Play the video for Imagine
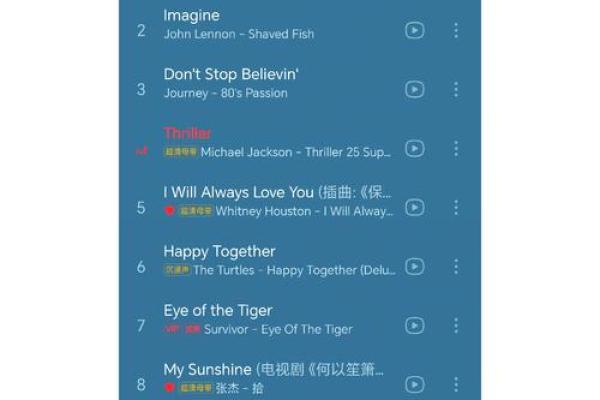The image size is (600, 400). coord(414,31)
